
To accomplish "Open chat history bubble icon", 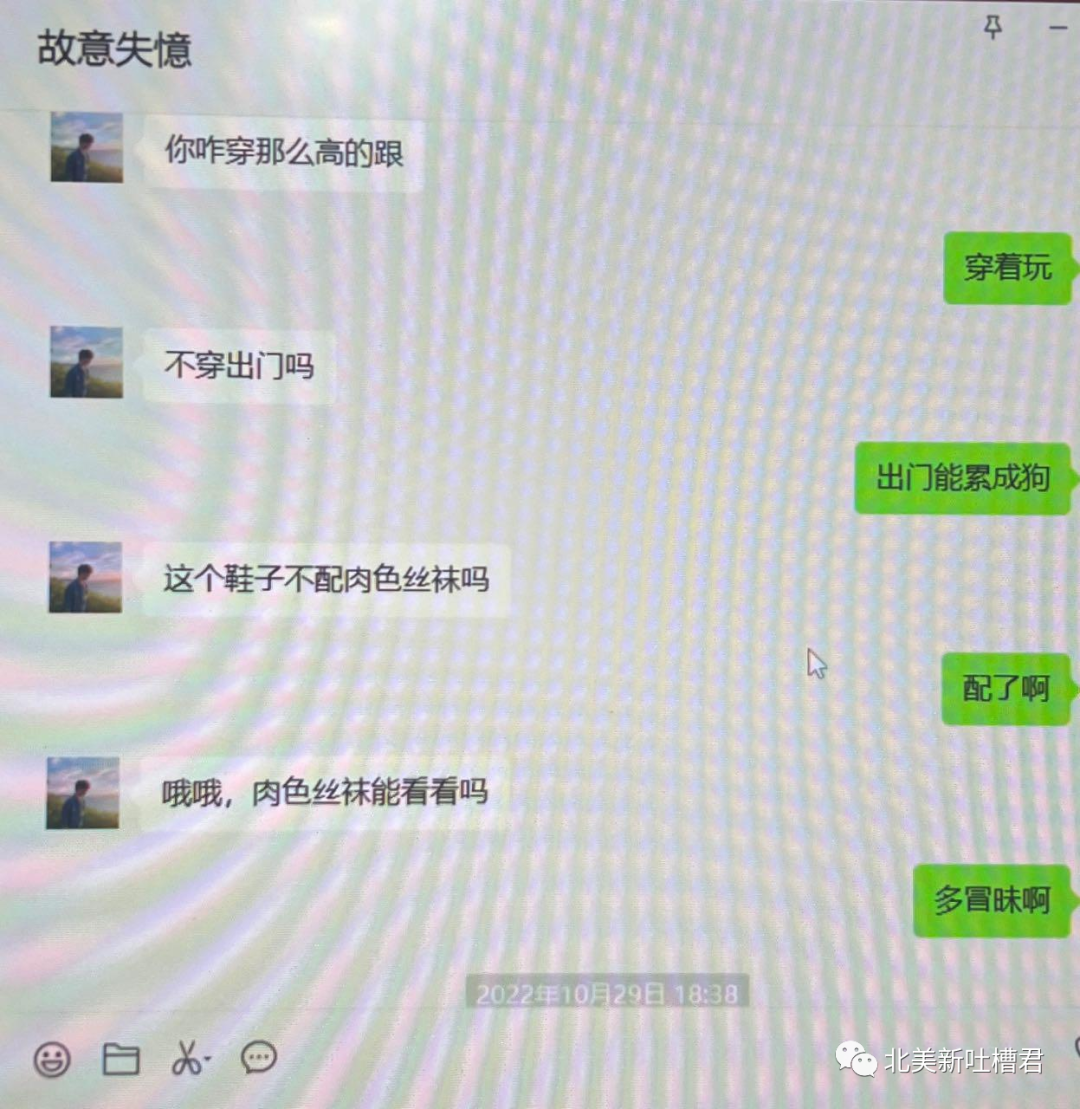I will (x=259, y=1058).
